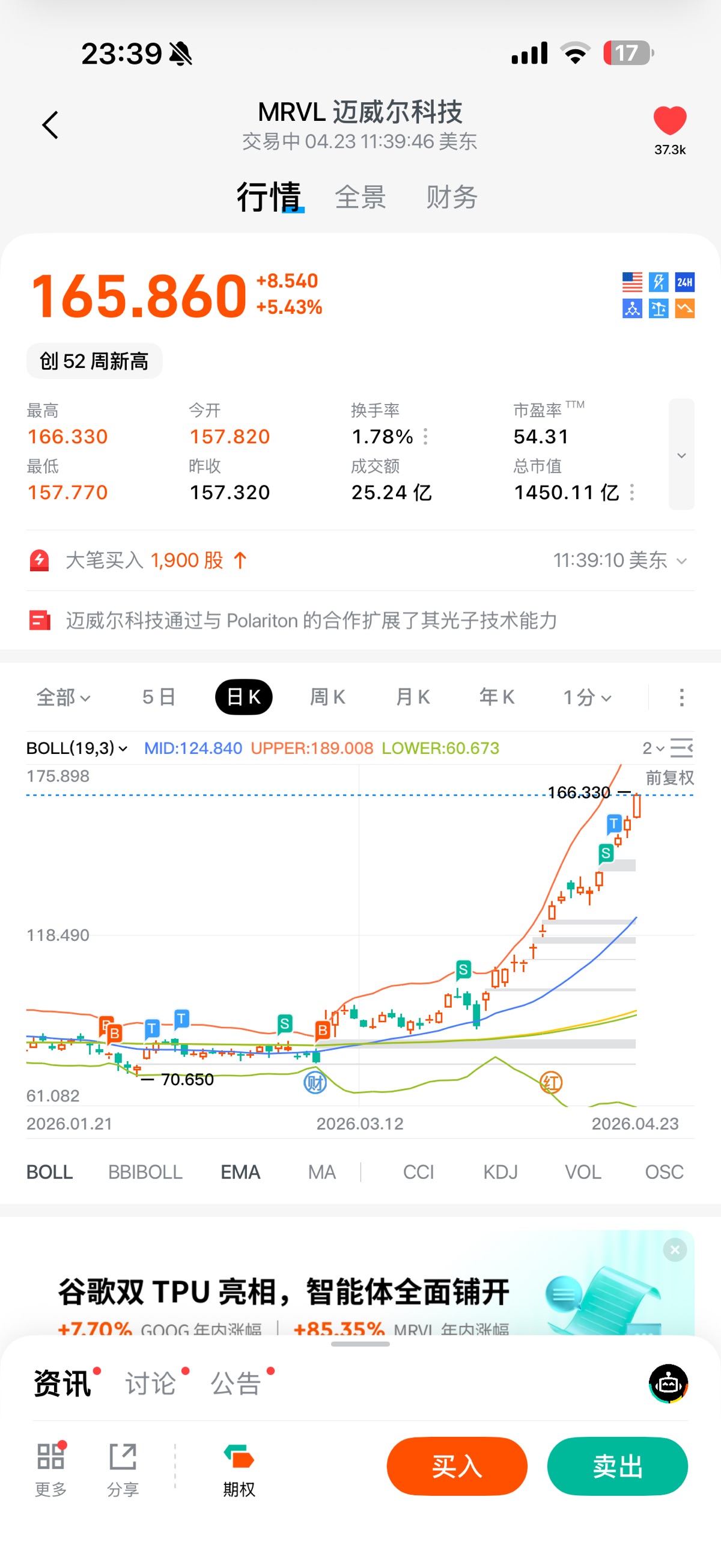The height and width of the screenshot is (1568, 721).
Task: Select the 5日 chart period
Action: click(x=159, y=697)
